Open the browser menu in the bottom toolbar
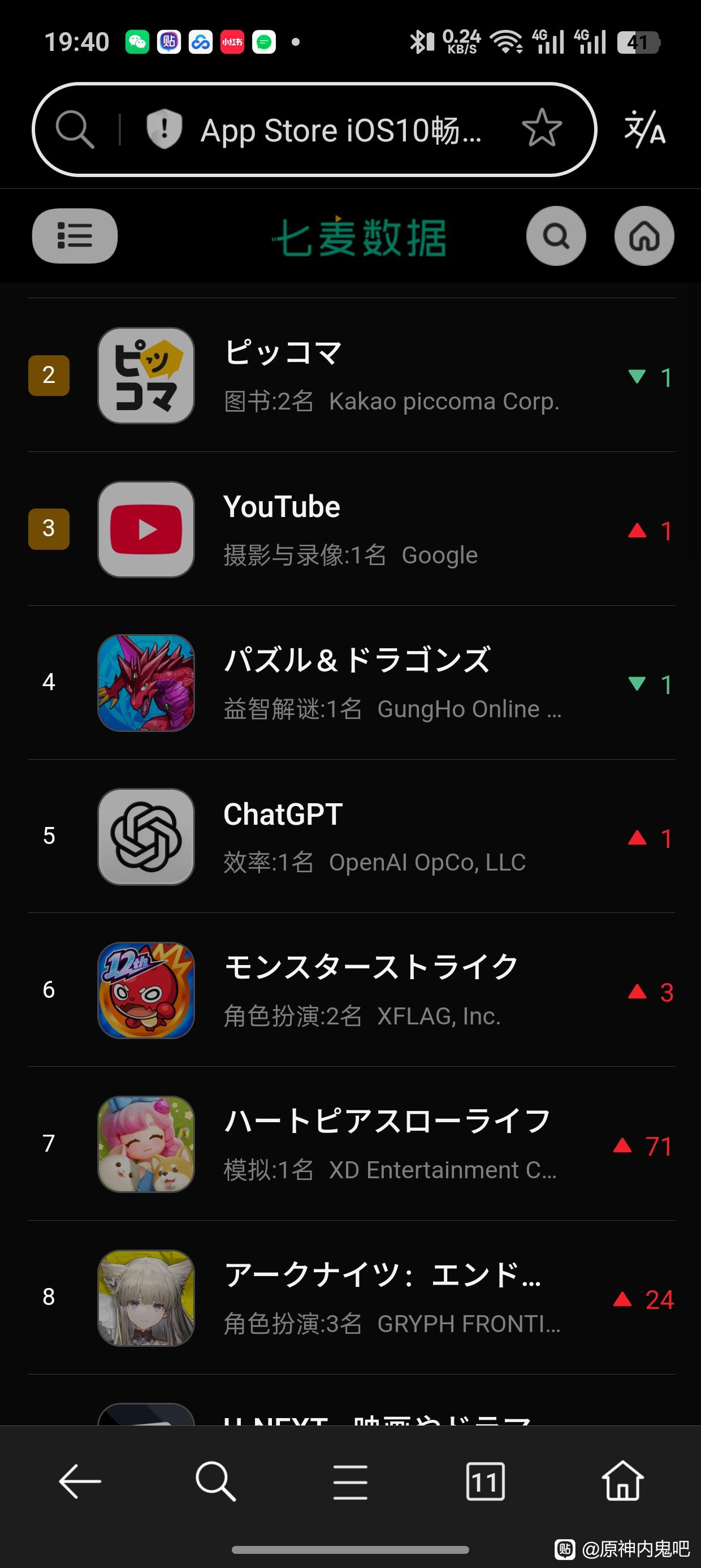This screenshot has width=701, height=1568. click(350, 1481)
